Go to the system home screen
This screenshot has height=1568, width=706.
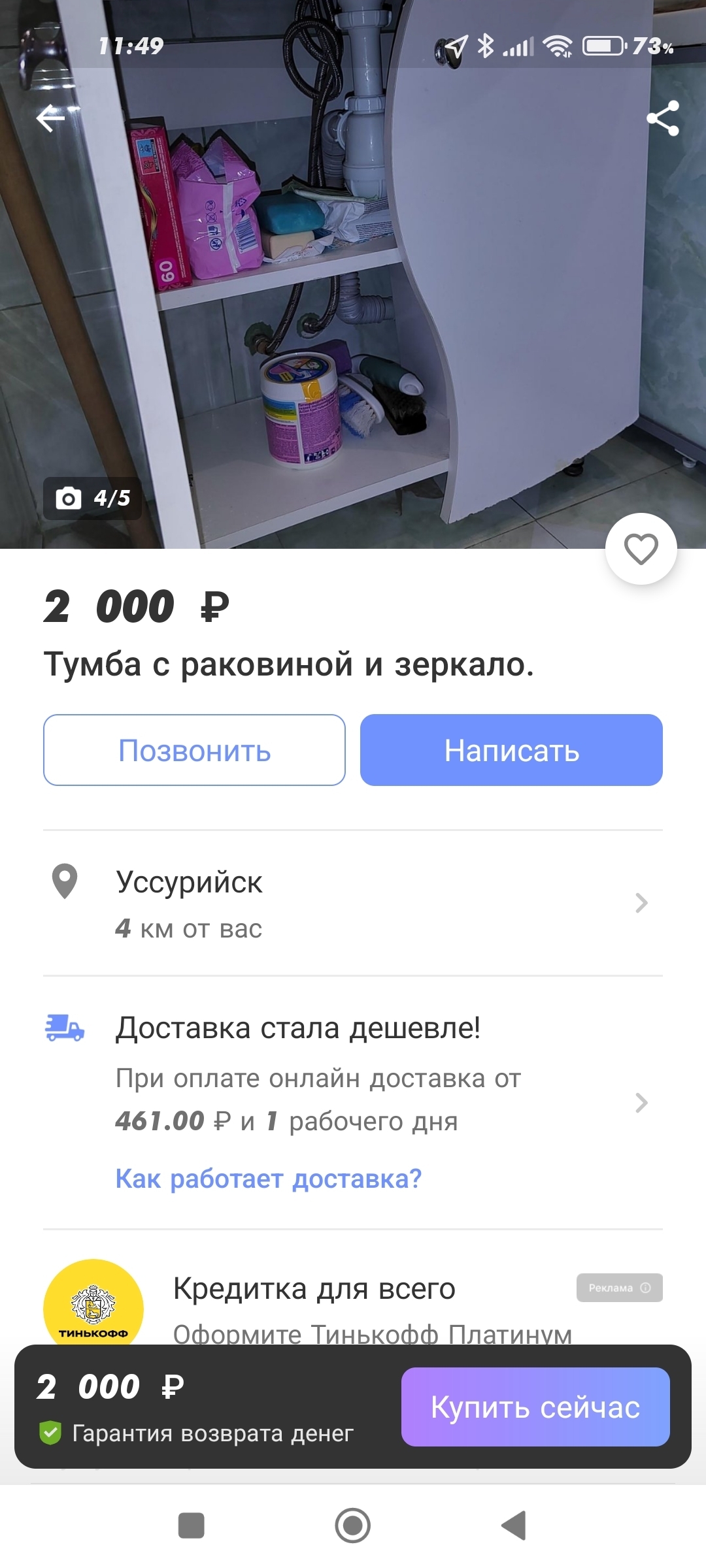click(353, 1526)
